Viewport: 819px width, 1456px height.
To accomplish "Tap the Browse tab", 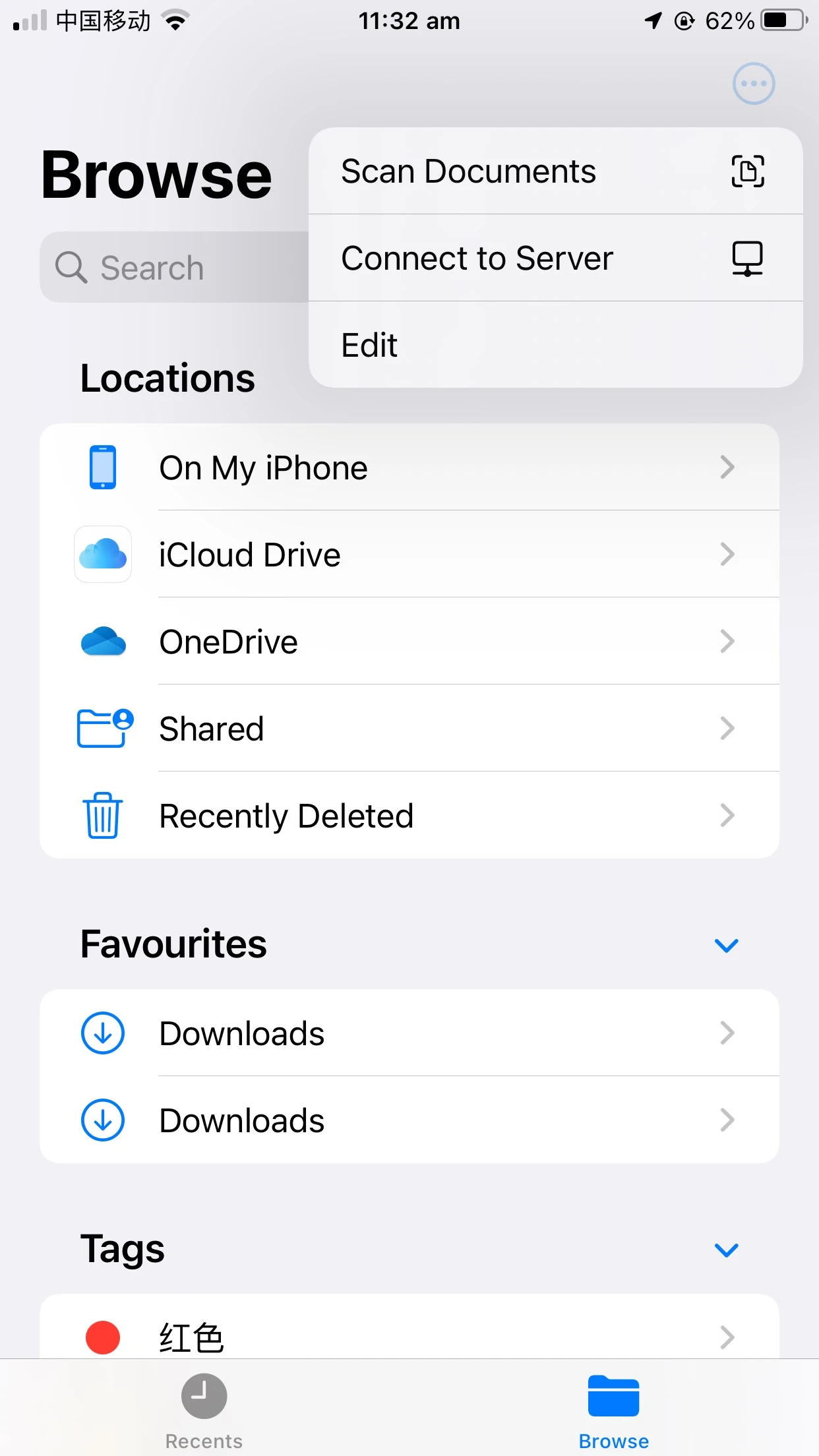I will (x=613, y=1411).
